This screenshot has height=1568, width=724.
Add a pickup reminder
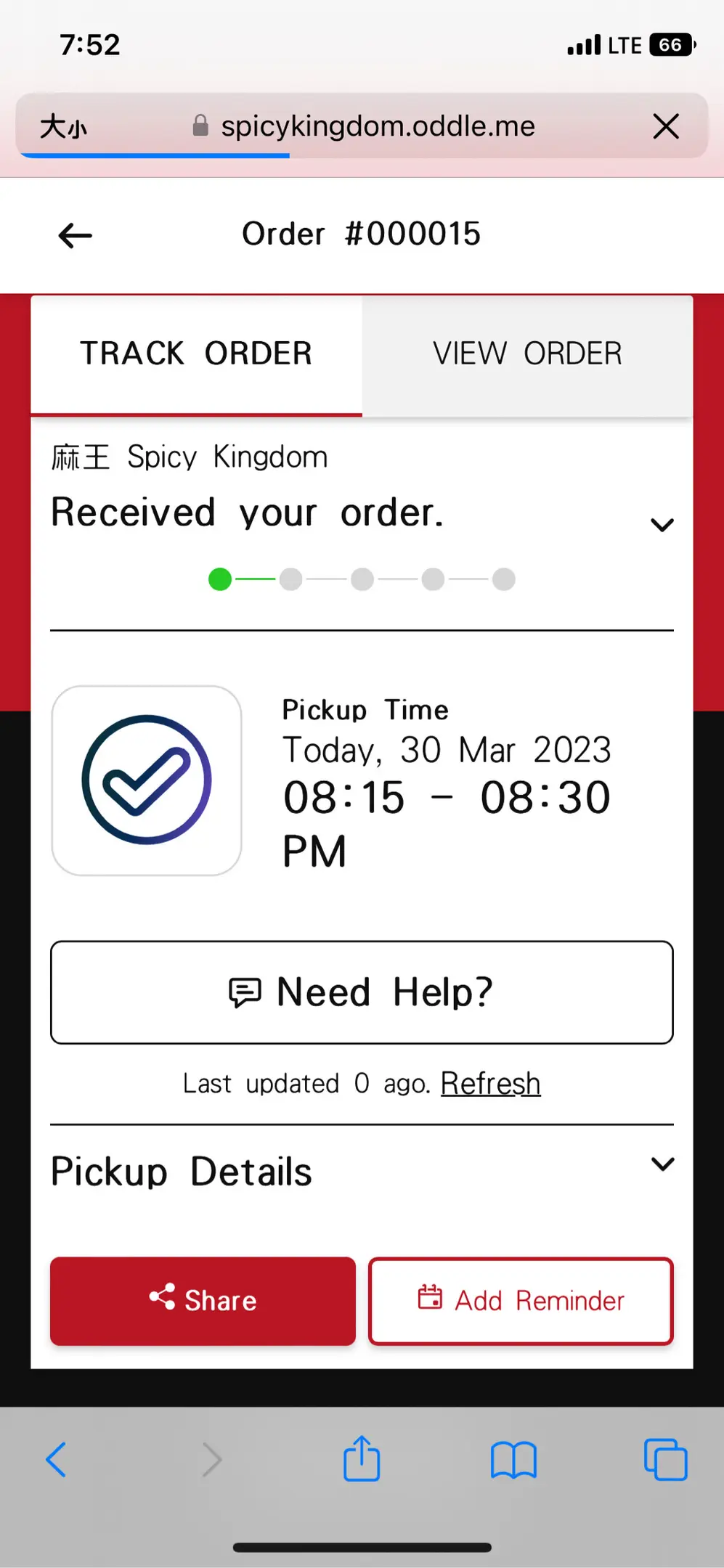tap(521, 1300)
